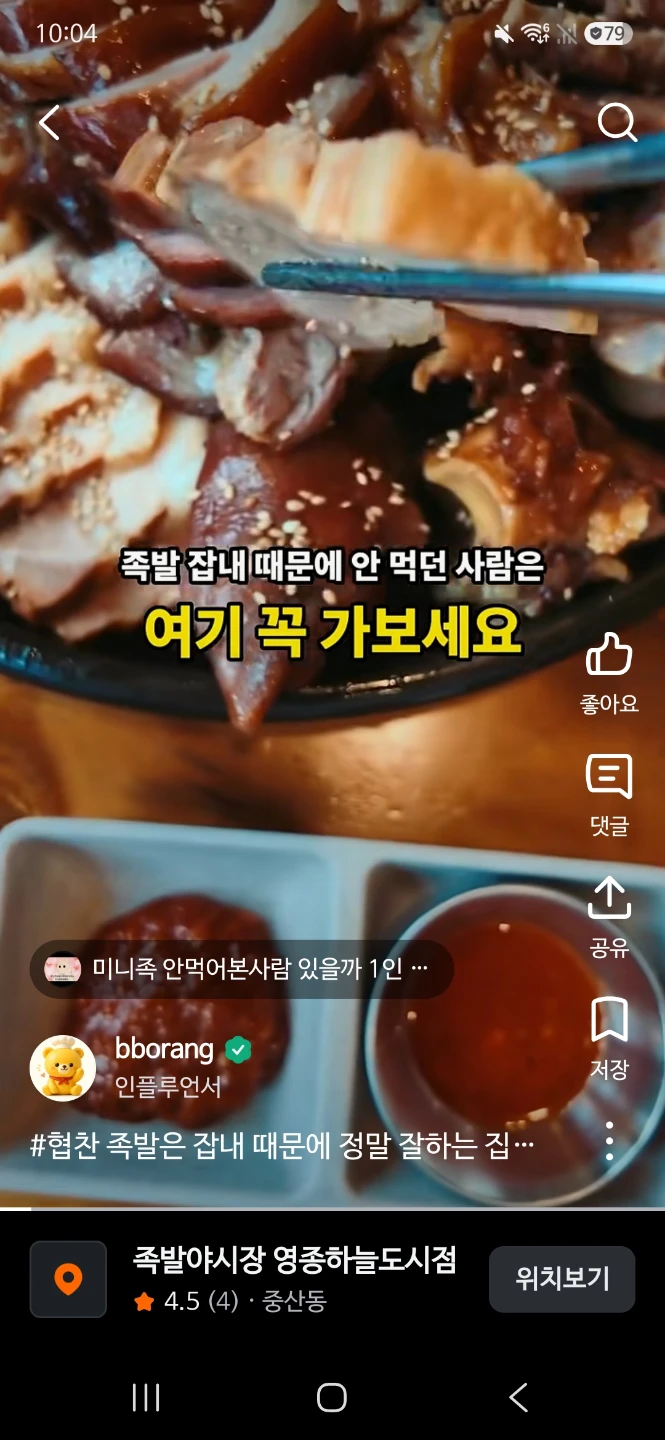Expand the #협찬 caption text
This screenshot has width=665, height=1440.
pyautogui.click(x=282, y=1145)
